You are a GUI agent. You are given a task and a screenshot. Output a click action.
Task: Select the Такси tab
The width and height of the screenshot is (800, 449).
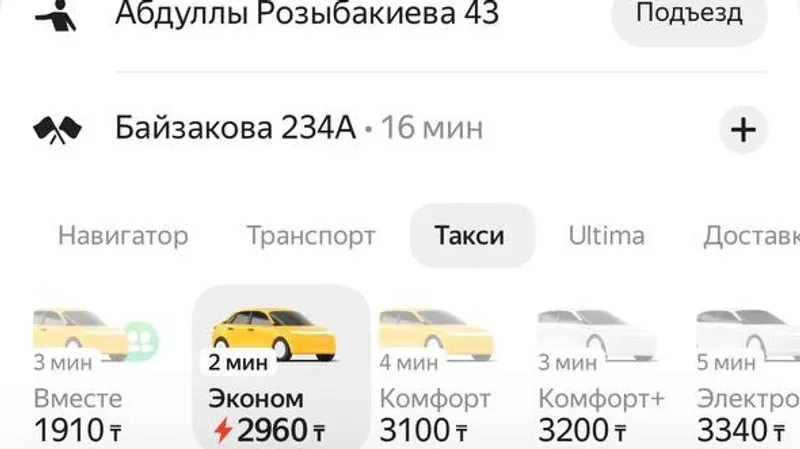point(470,236)
